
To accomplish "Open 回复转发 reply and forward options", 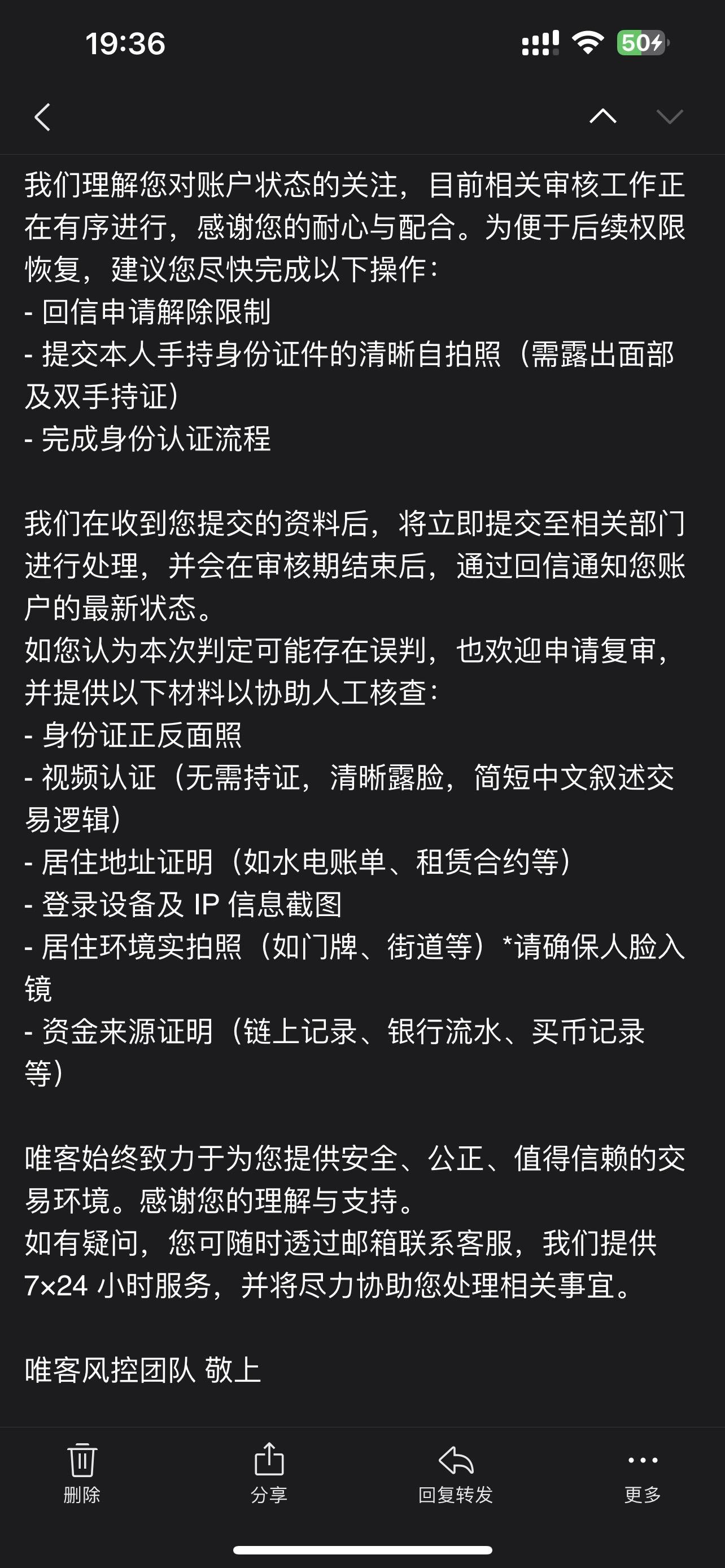I will (455, 1472).
